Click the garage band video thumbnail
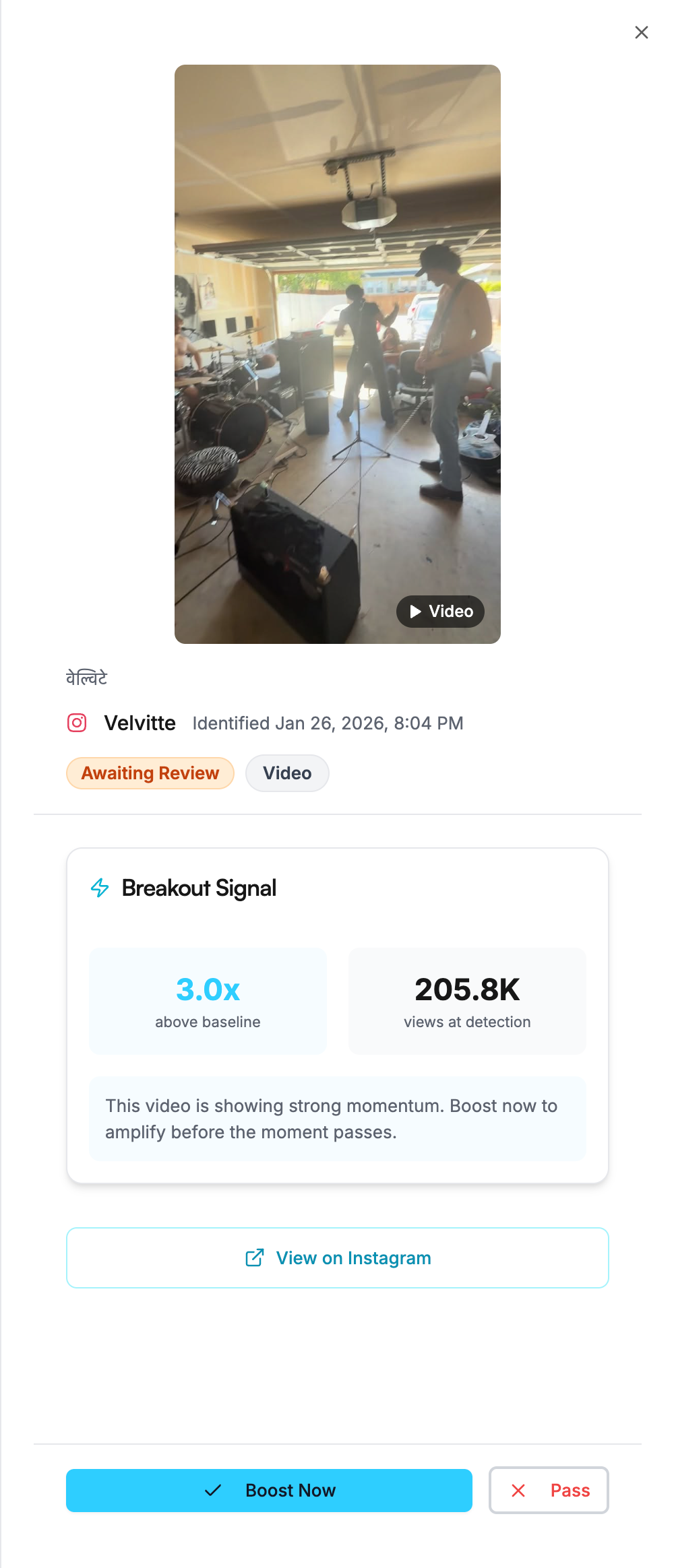 337,354
